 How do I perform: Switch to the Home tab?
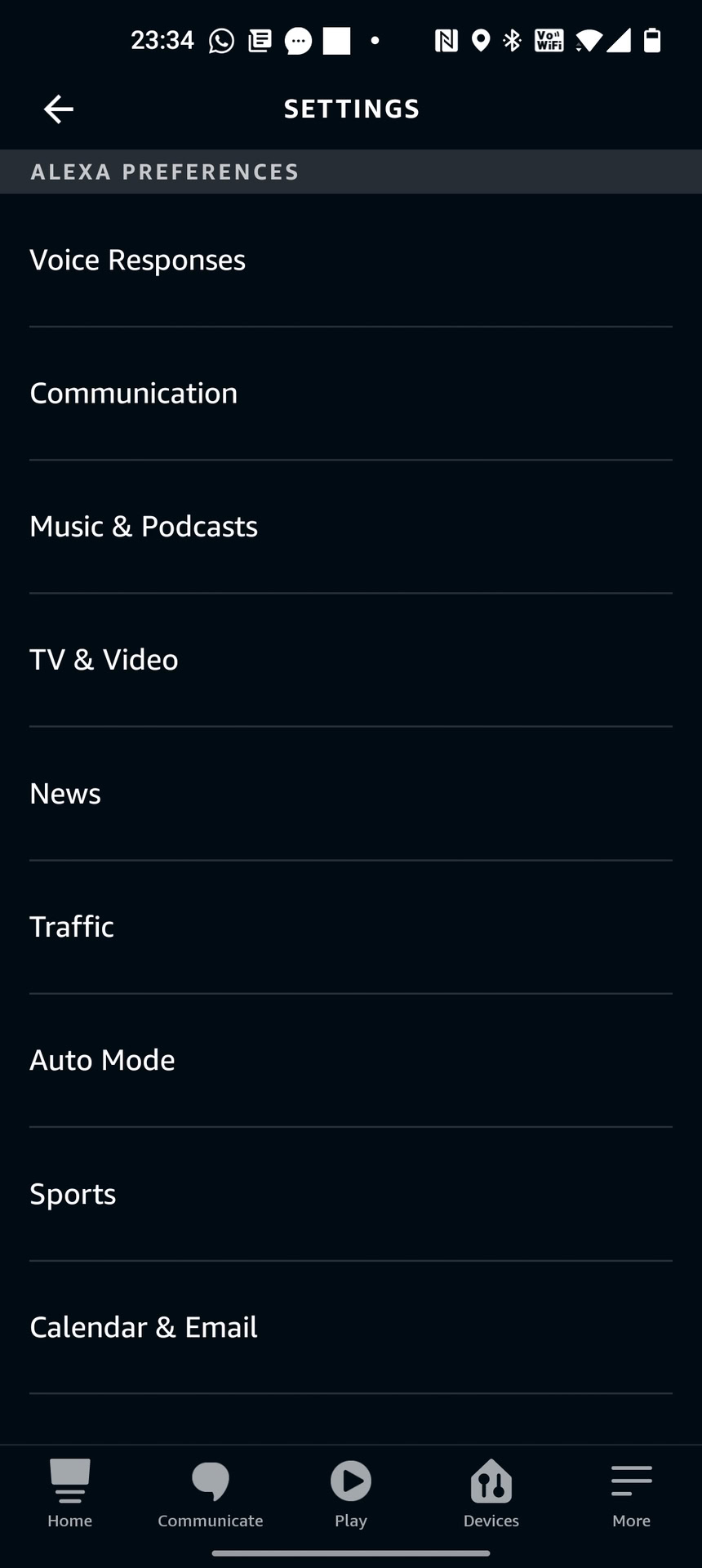[x=70, y=1494]
